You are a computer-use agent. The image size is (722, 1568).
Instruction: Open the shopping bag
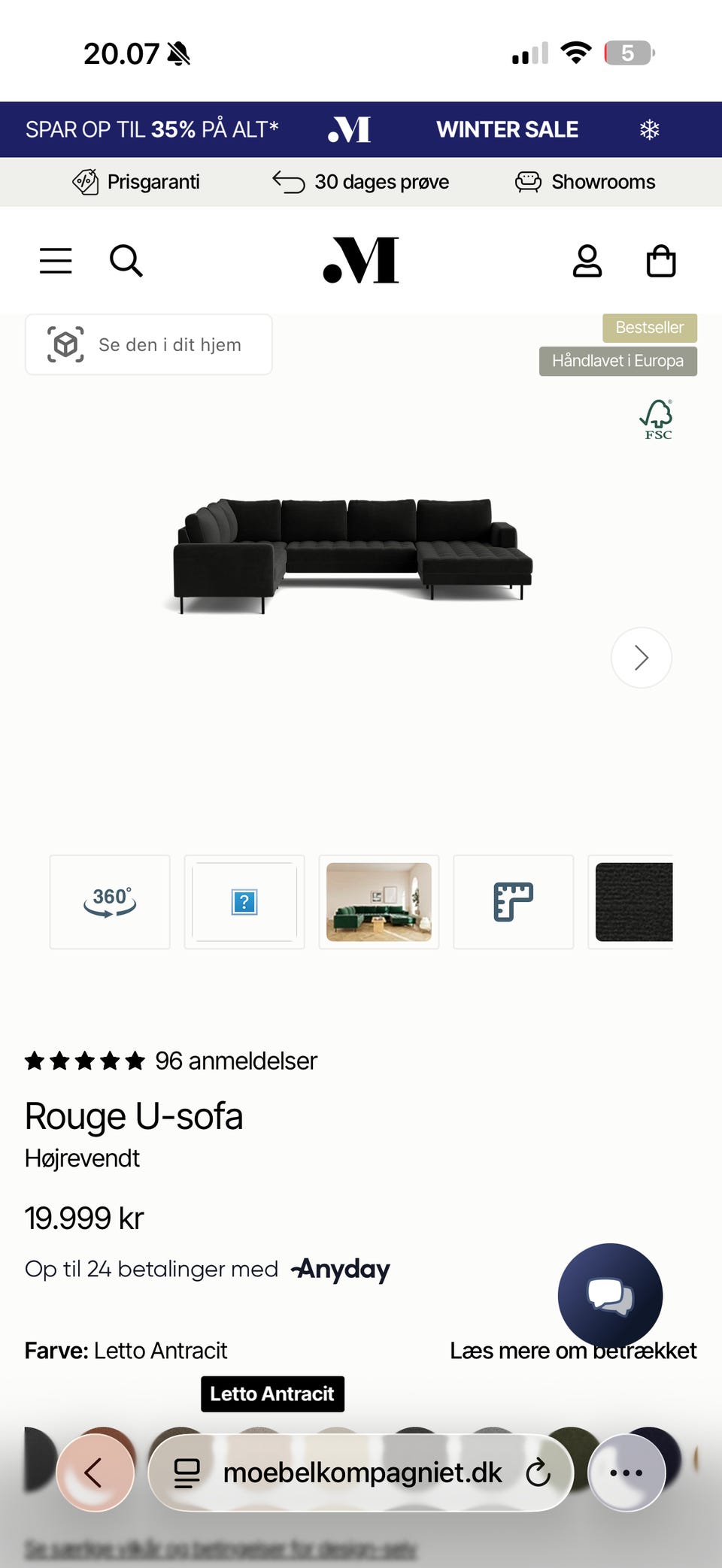tap(661, 261)
